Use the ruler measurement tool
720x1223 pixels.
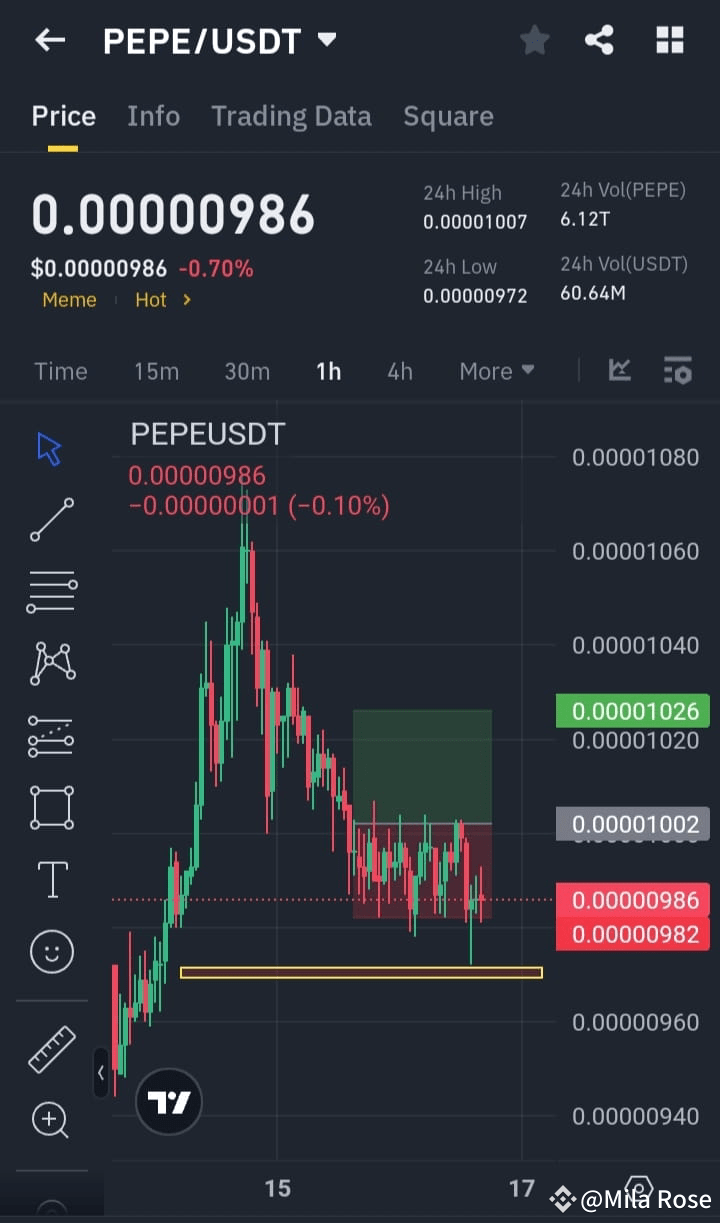50,1050
